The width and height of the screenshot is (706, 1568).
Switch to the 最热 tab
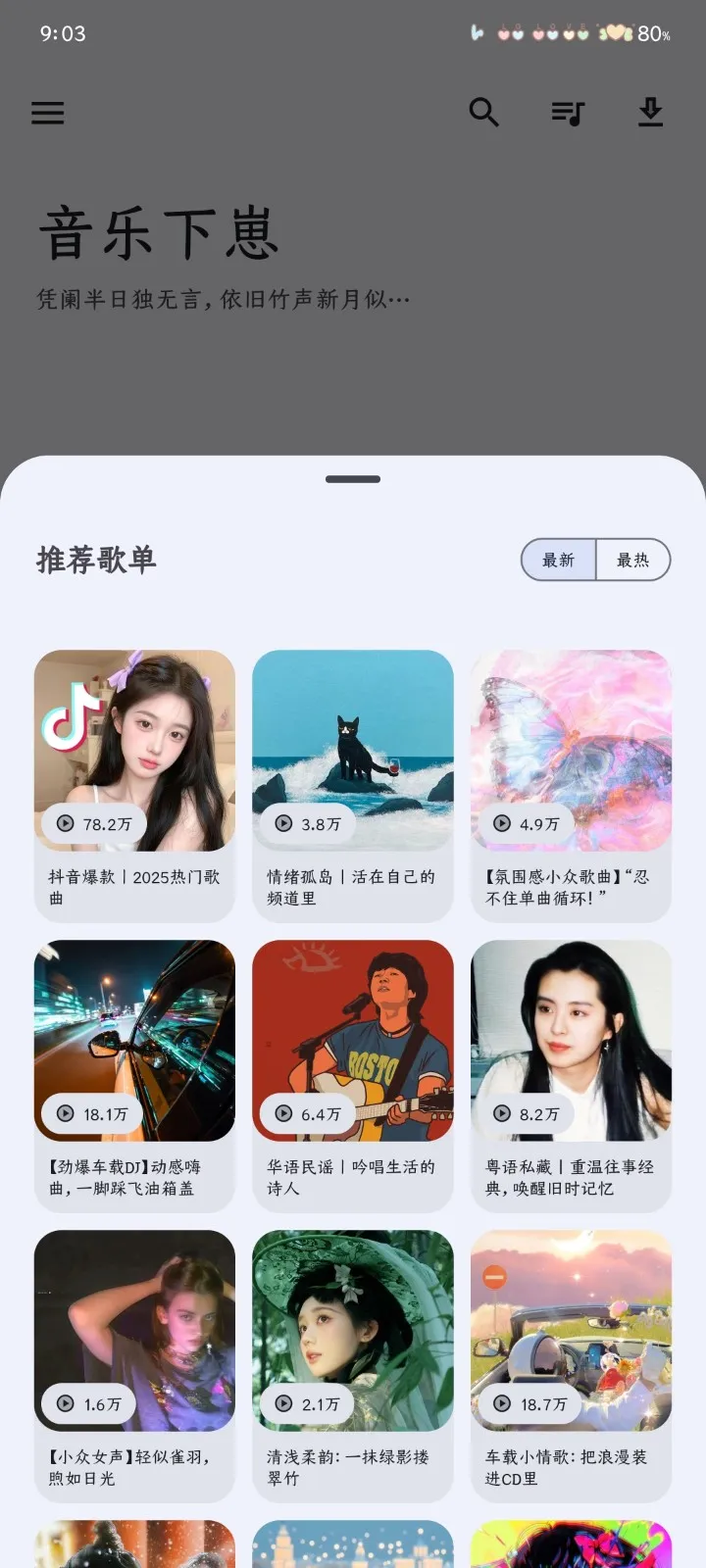(632, 560)
